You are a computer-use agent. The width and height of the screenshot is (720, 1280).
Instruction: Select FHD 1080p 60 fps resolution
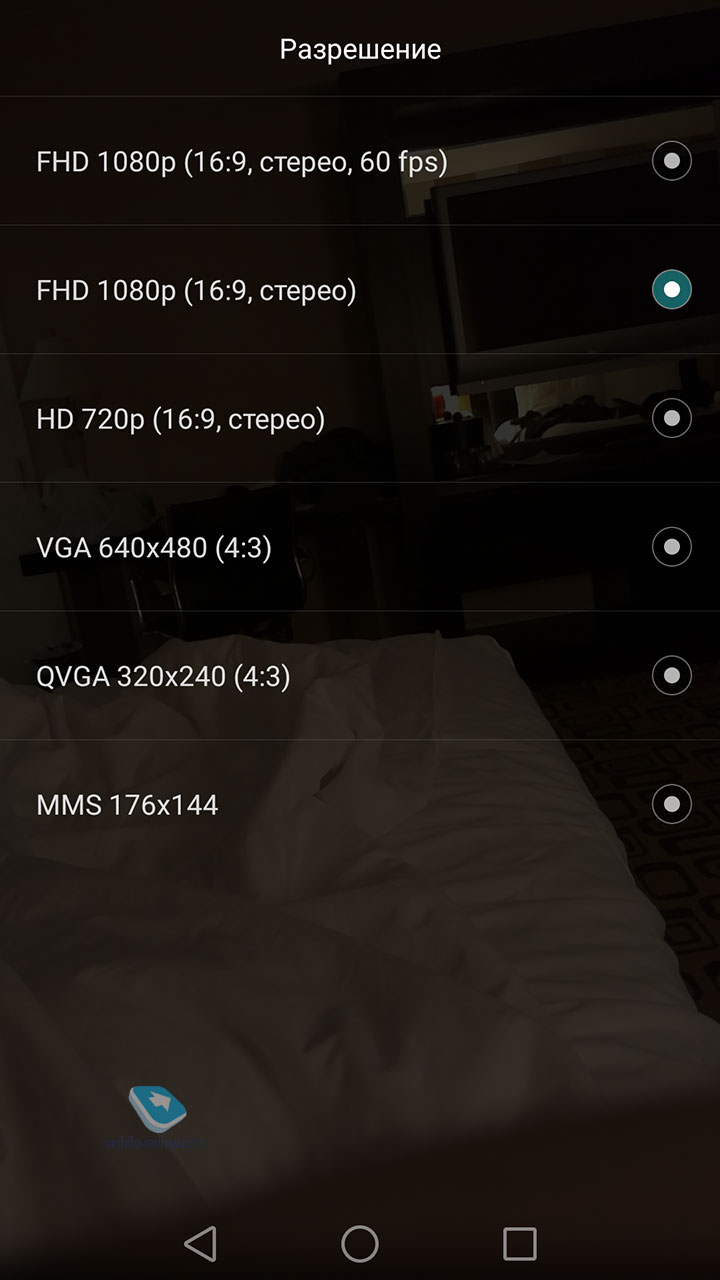click(360, 161)
